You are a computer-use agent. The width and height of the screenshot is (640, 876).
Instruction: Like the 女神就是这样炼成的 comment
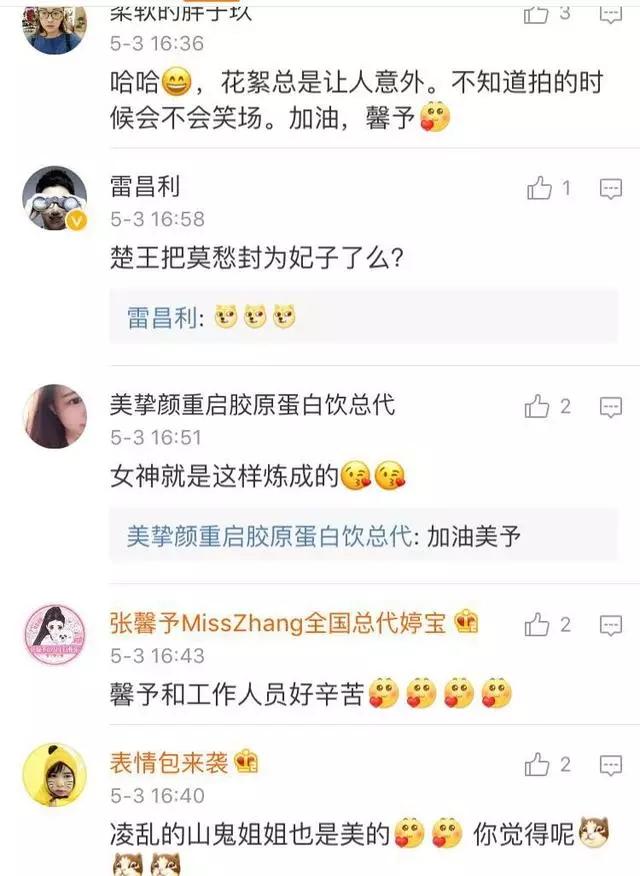538,406
